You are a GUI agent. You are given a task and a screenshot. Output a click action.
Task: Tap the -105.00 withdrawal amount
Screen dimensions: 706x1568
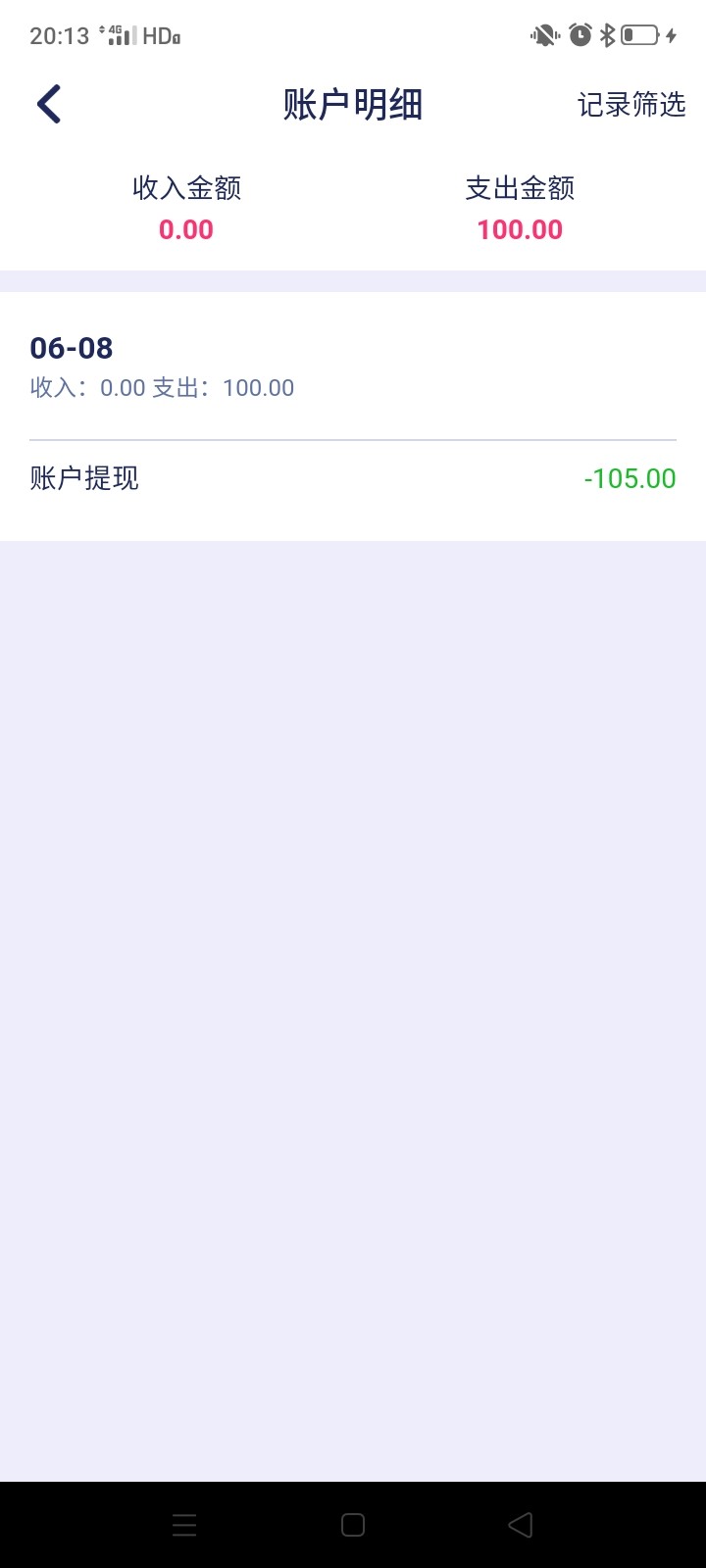629,478
